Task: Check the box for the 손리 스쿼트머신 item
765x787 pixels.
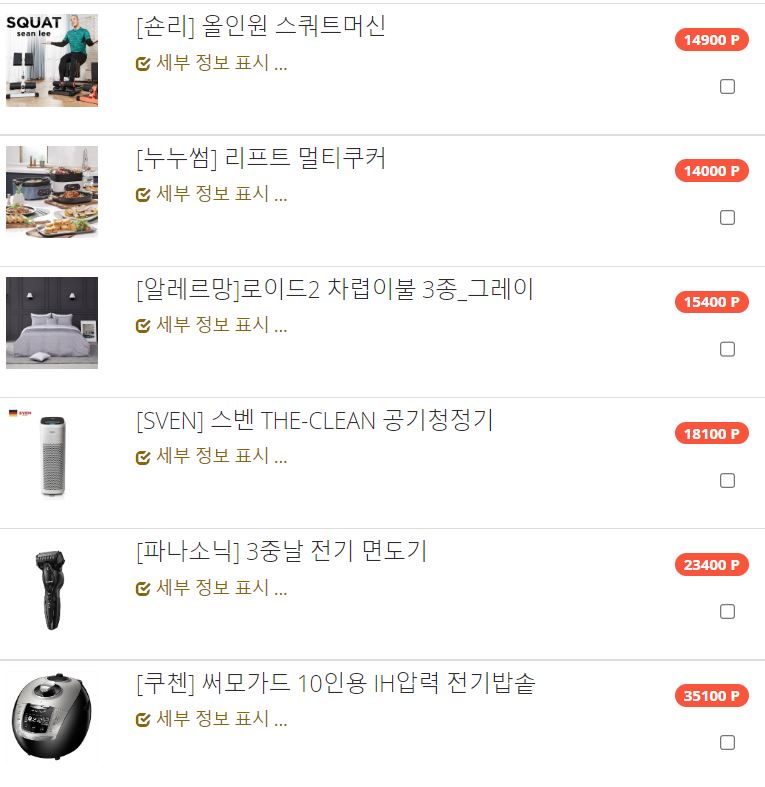Action: pyautogui.click(x=728, y=87)
